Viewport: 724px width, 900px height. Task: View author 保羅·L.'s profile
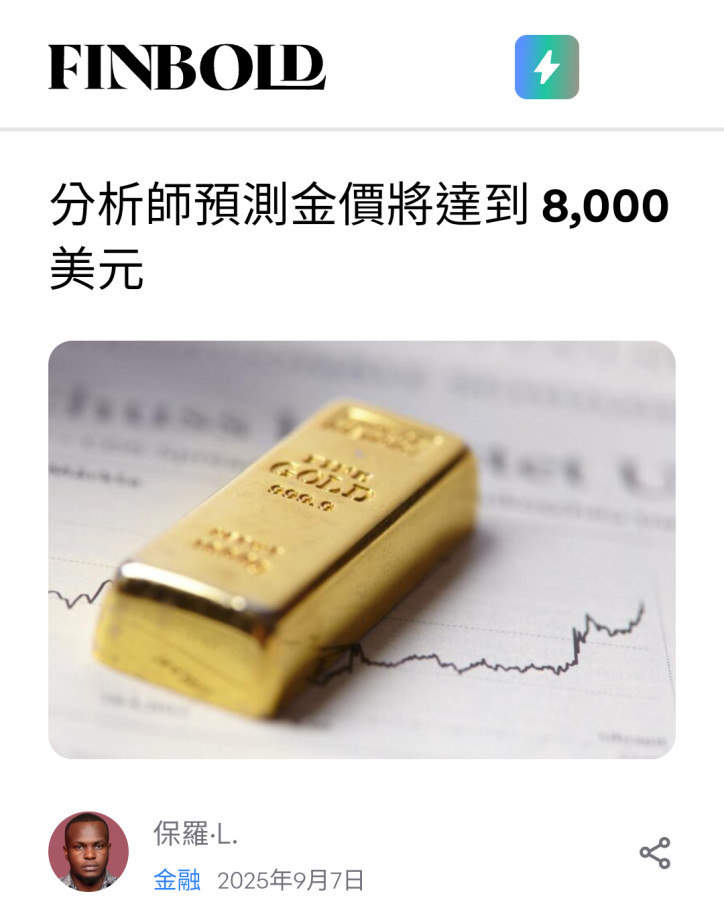pos(196,833)
